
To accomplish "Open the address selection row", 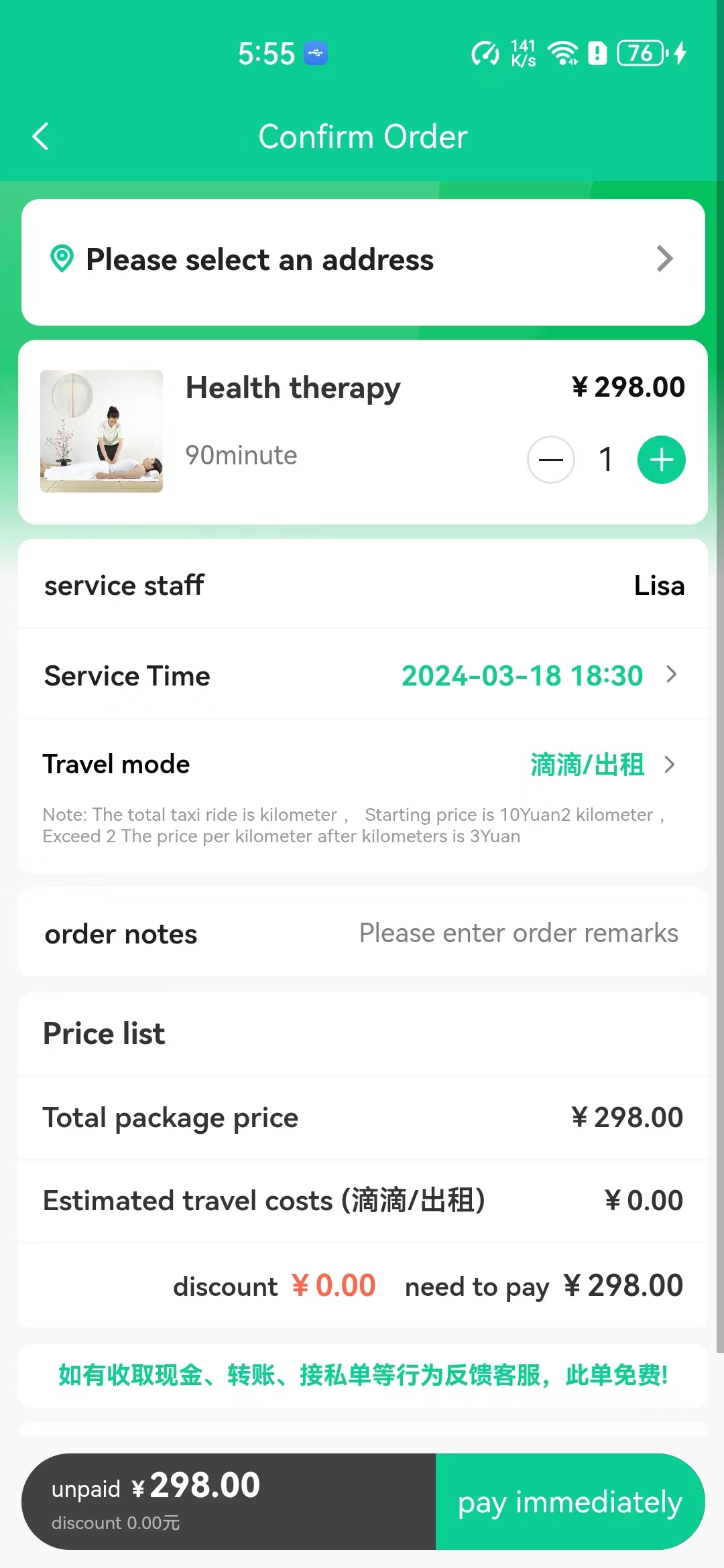I will click(362, 261).
